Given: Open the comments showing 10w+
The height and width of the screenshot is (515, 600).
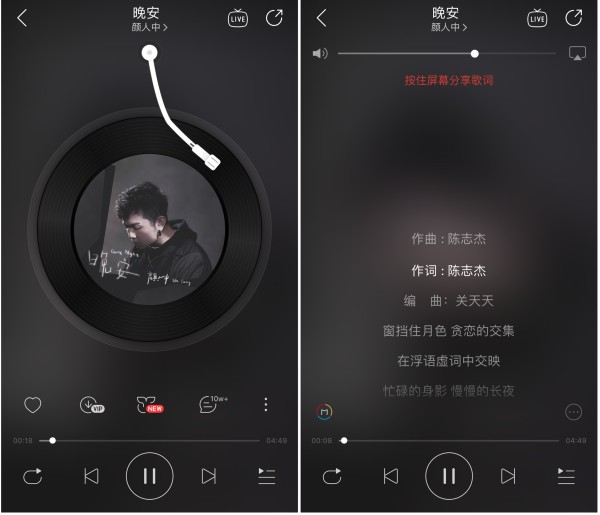Looking at the screenshot, I should pos(208,404).
